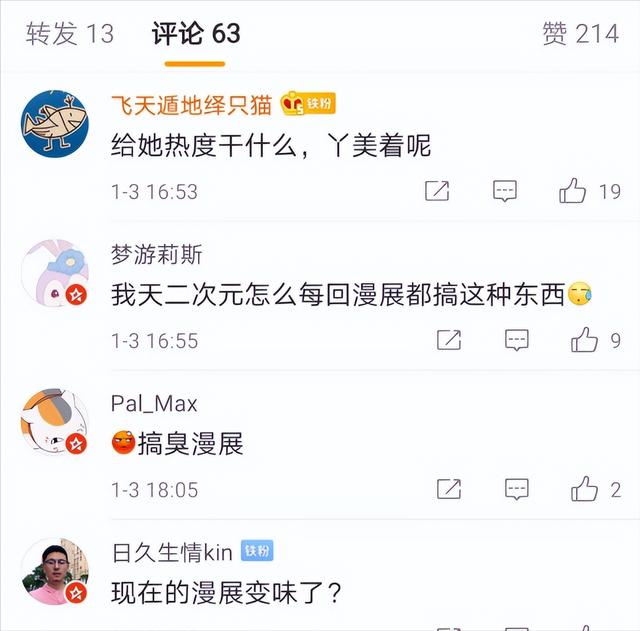This screenshot has width=640, height=631.
Task: Share Pal_Max's comment
Action: coord(449,490)
